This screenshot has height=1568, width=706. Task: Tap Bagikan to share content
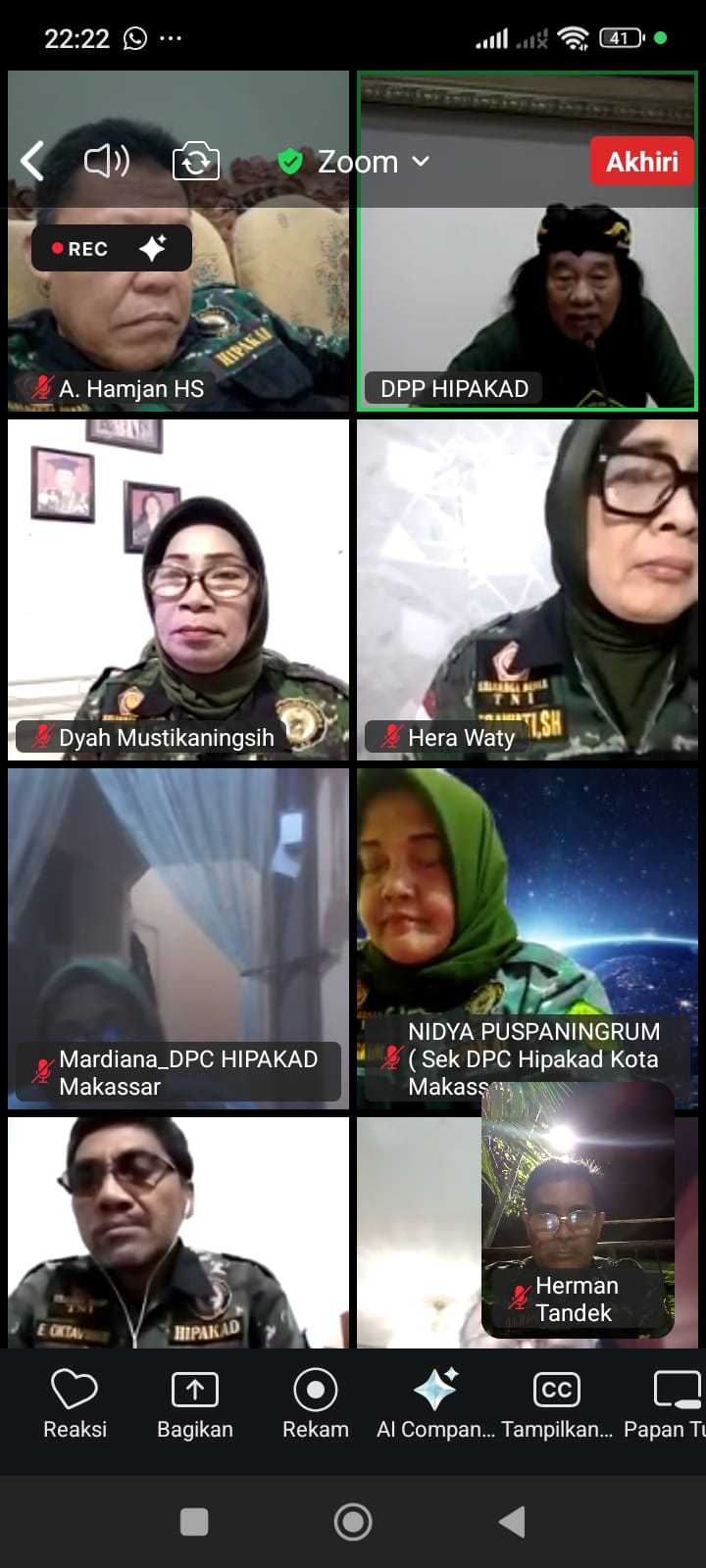coord(195,1403)
